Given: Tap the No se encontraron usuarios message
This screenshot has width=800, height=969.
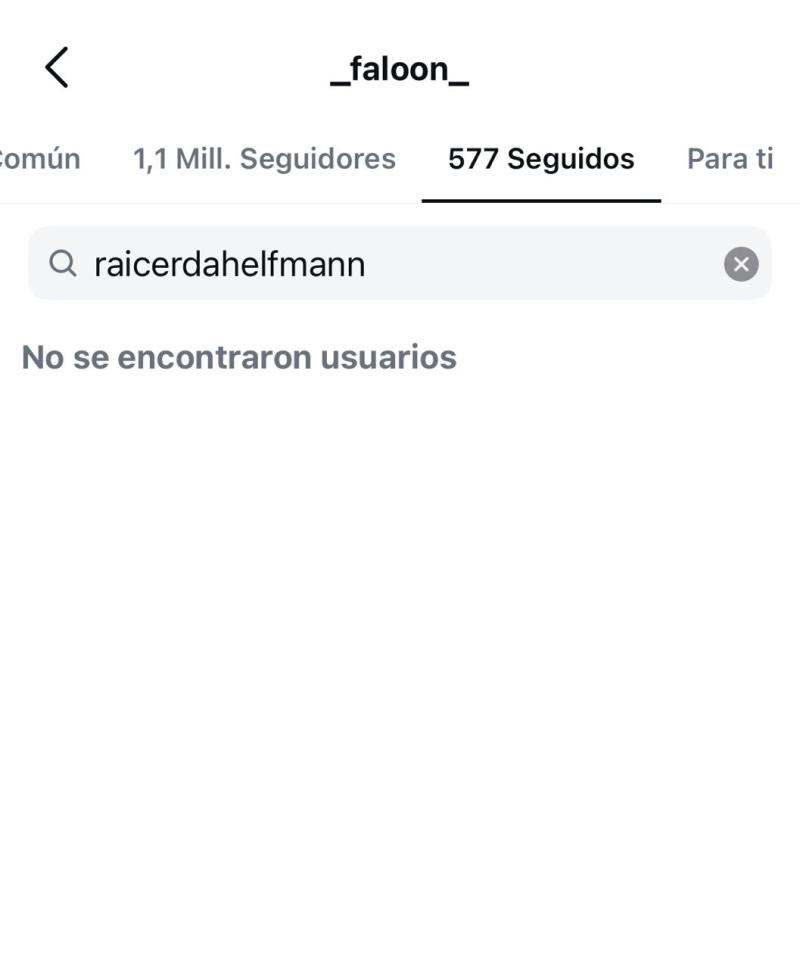Looking at the screenshot, I should pos(240,356).
